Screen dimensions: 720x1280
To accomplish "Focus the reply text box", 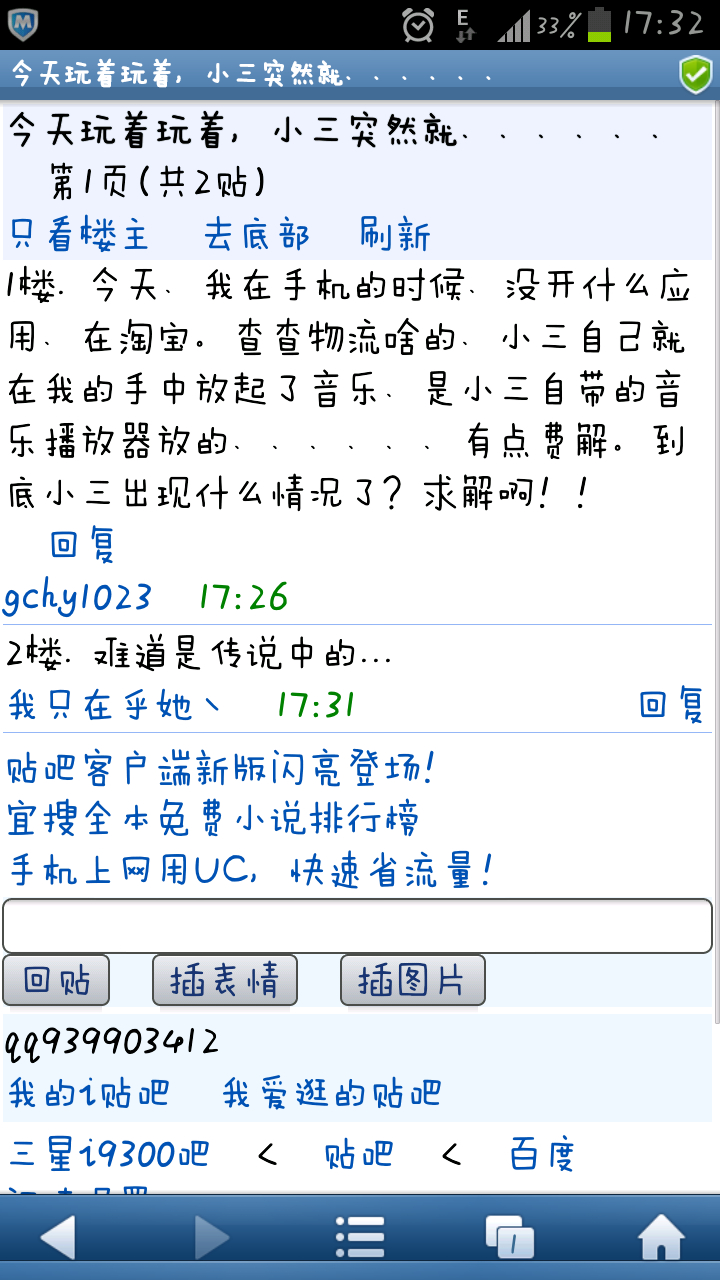I will [358, 926].
